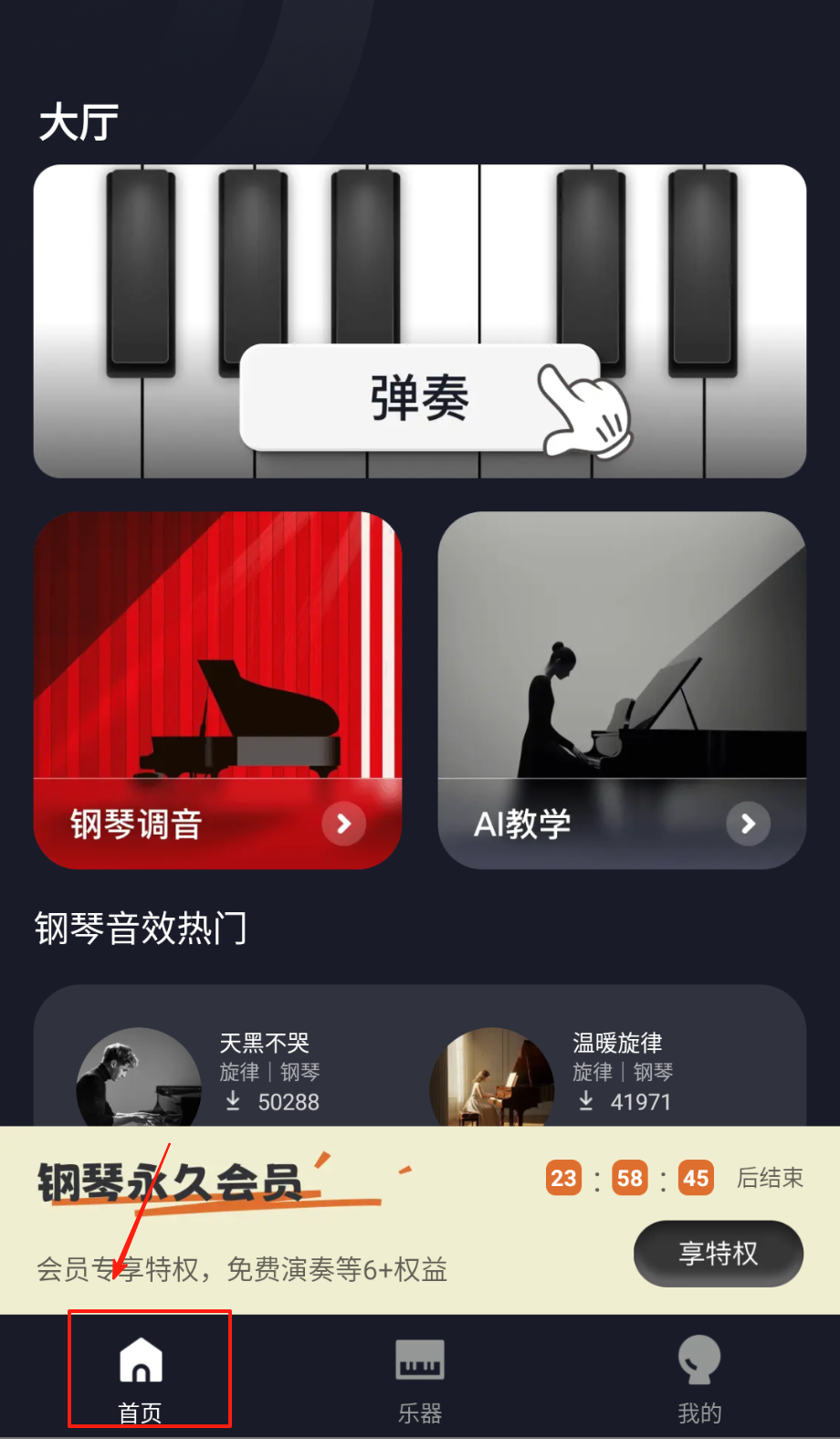The width and height of the screenshot is (840, 1439).
Task: Switch to the 乐器 tab
Action: 420,1375
